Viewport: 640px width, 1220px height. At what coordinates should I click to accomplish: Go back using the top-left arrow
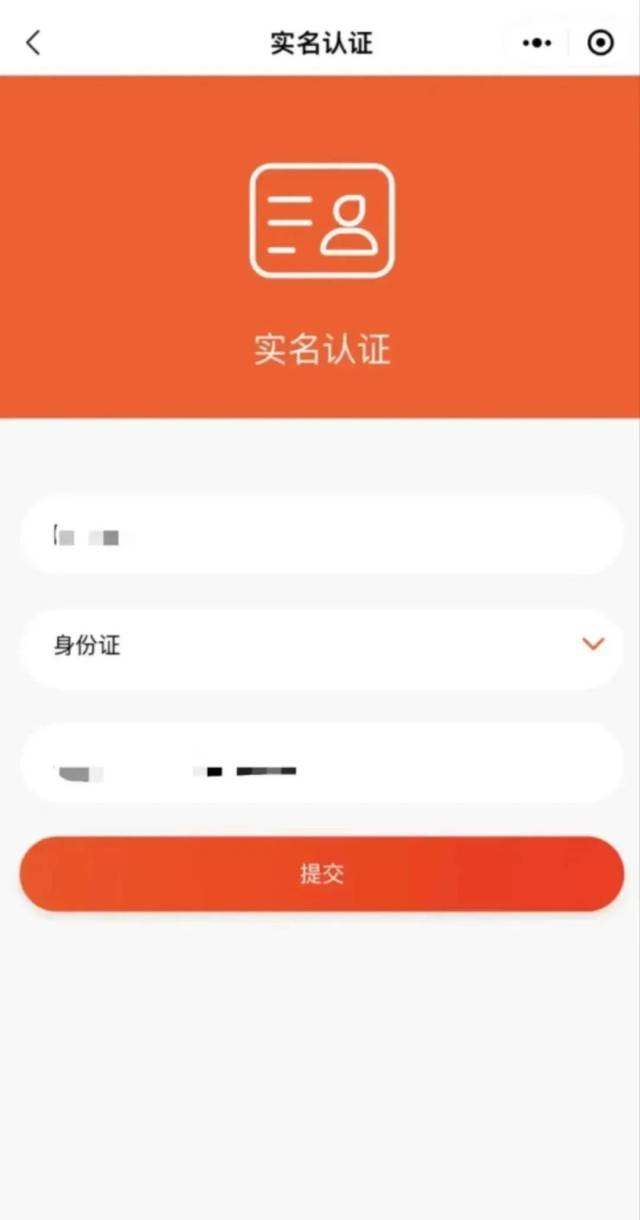(x=34, y=43)
